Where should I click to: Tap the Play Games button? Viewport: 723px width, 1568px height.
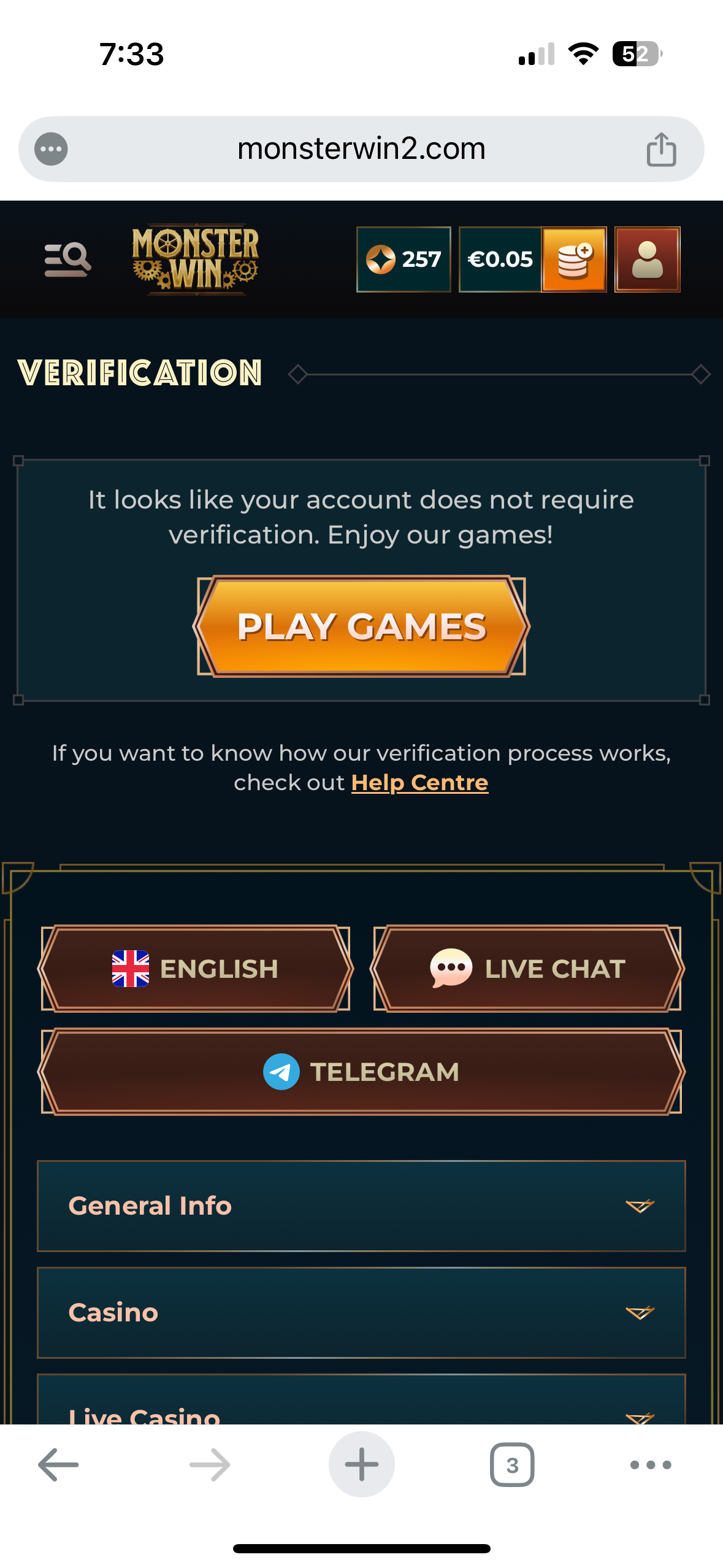pyautogui.click(x=361, y=626)
